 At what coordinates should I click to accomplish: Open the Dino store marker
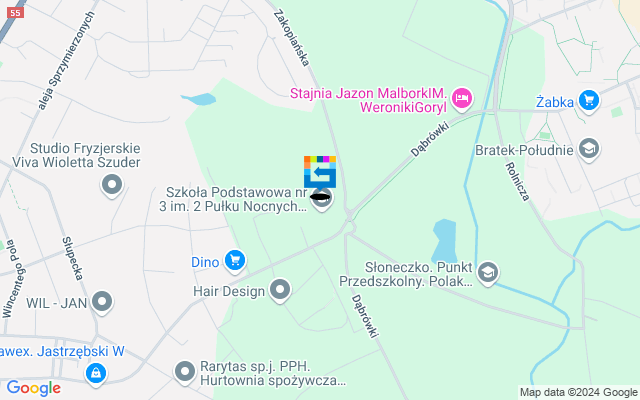pos(235,262)
